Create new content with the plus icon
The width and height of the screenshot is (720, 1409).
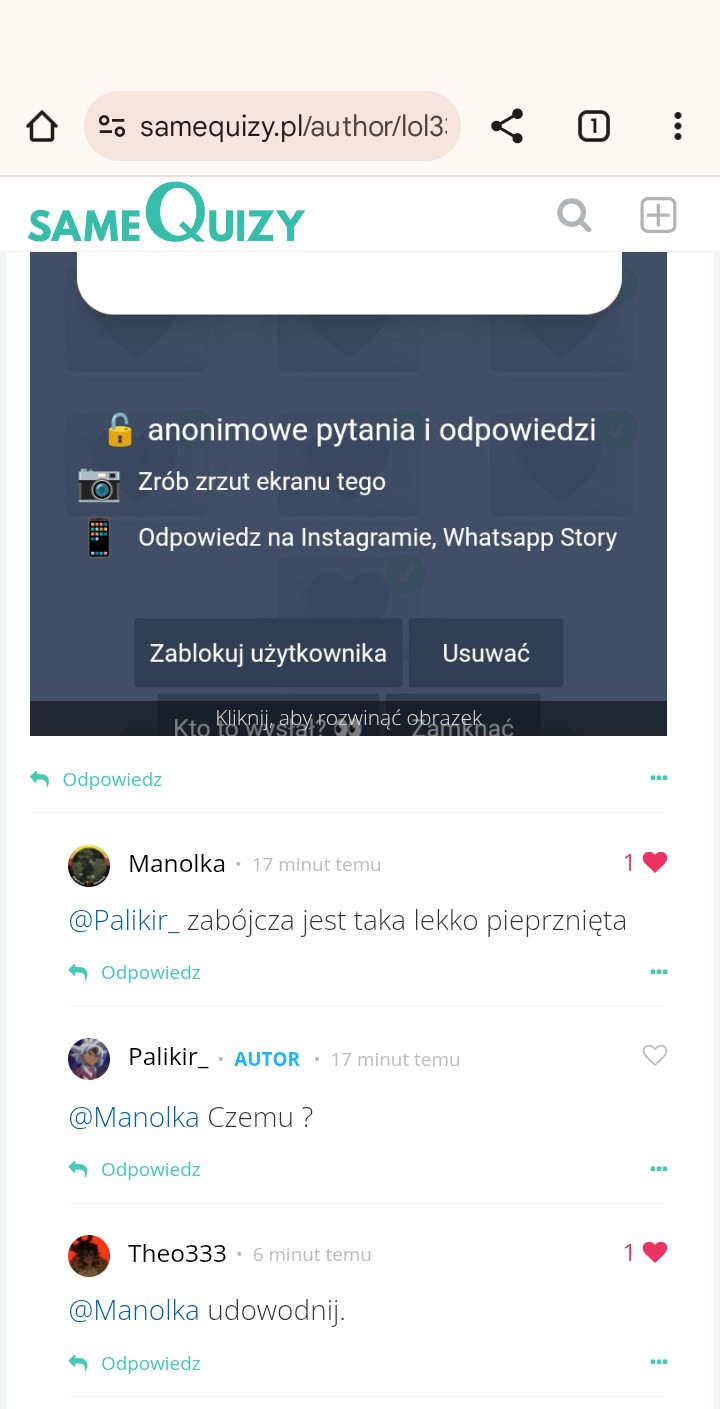(658, 216)
